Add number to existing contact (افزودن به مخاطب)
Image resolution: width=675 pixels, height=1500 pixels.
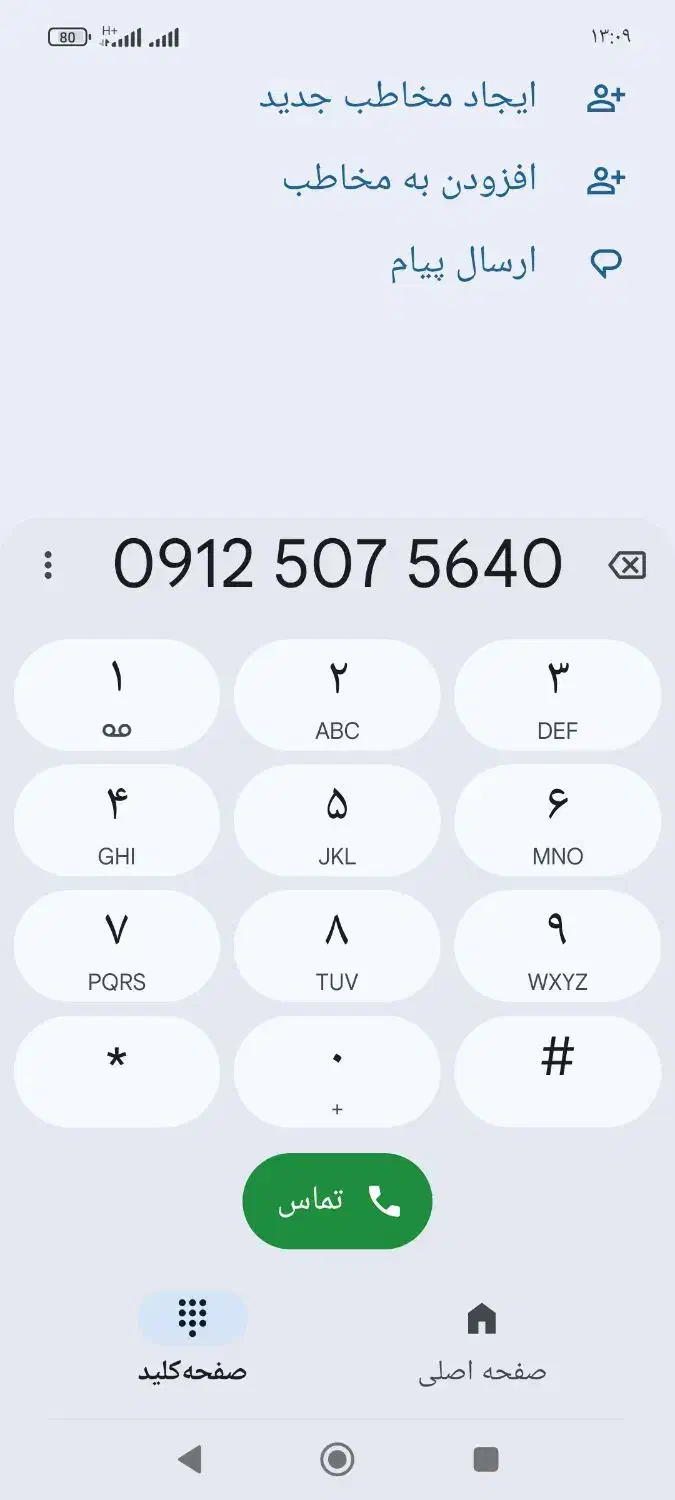pos(452,180)
